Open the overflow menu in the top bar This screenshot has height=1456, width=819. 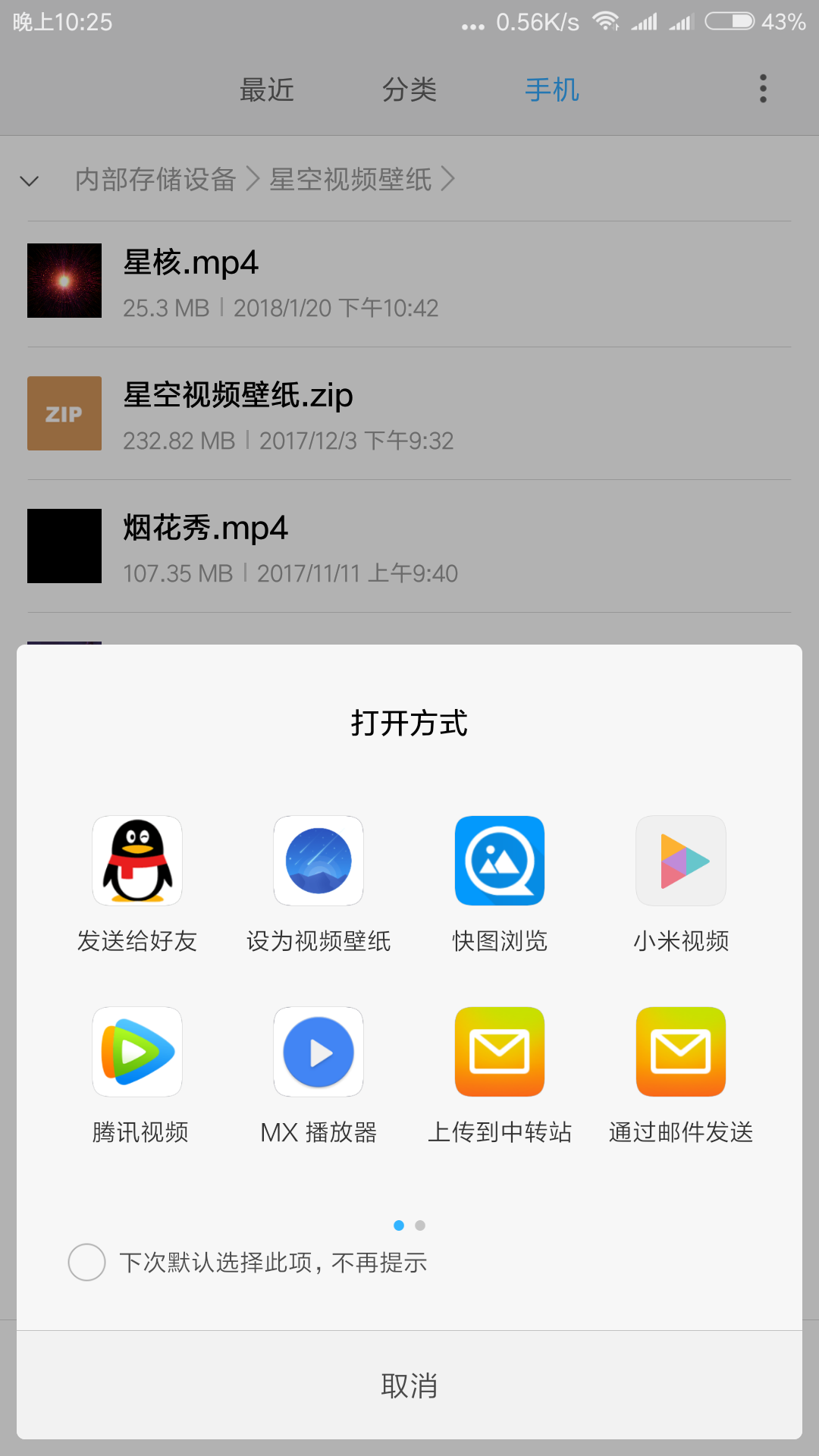pos(762,89)
